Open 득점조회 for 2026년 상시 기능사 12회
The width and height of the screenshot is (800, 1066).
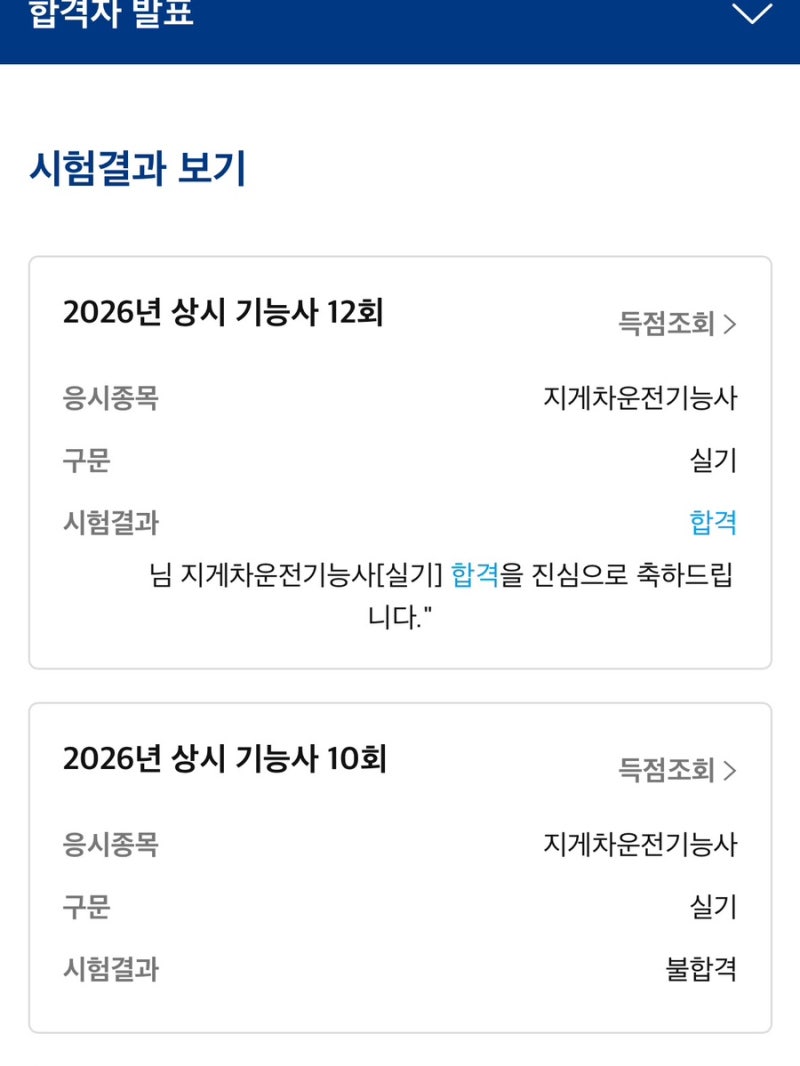pos(677,324)
